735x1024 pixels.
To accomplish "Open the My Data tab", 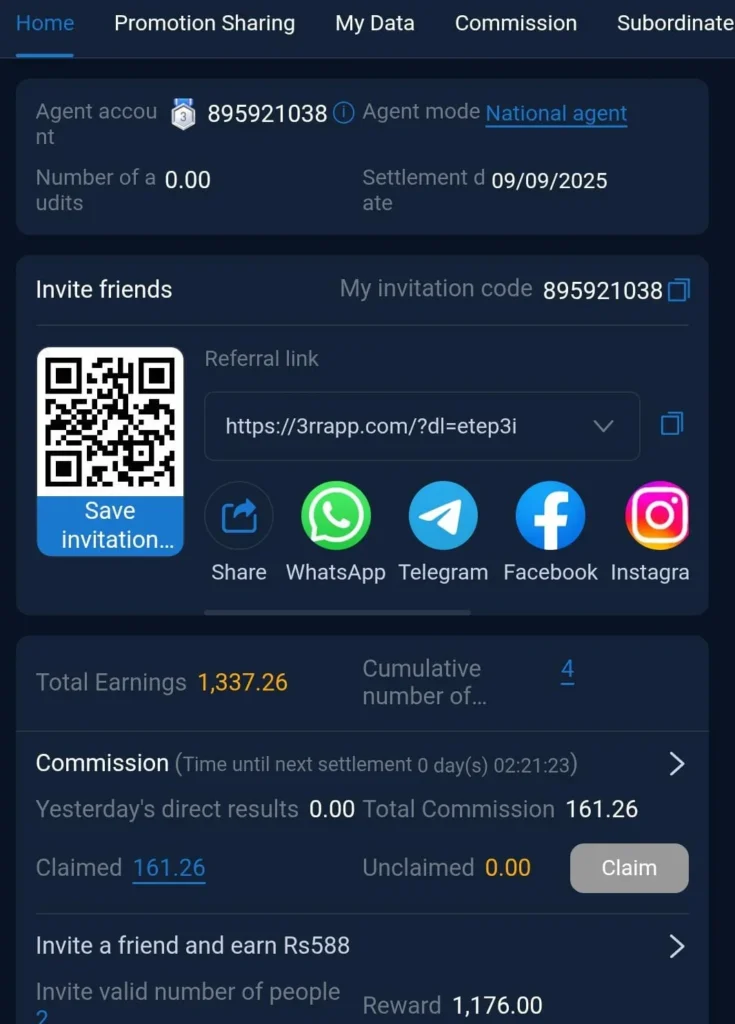I will [375, 23].
